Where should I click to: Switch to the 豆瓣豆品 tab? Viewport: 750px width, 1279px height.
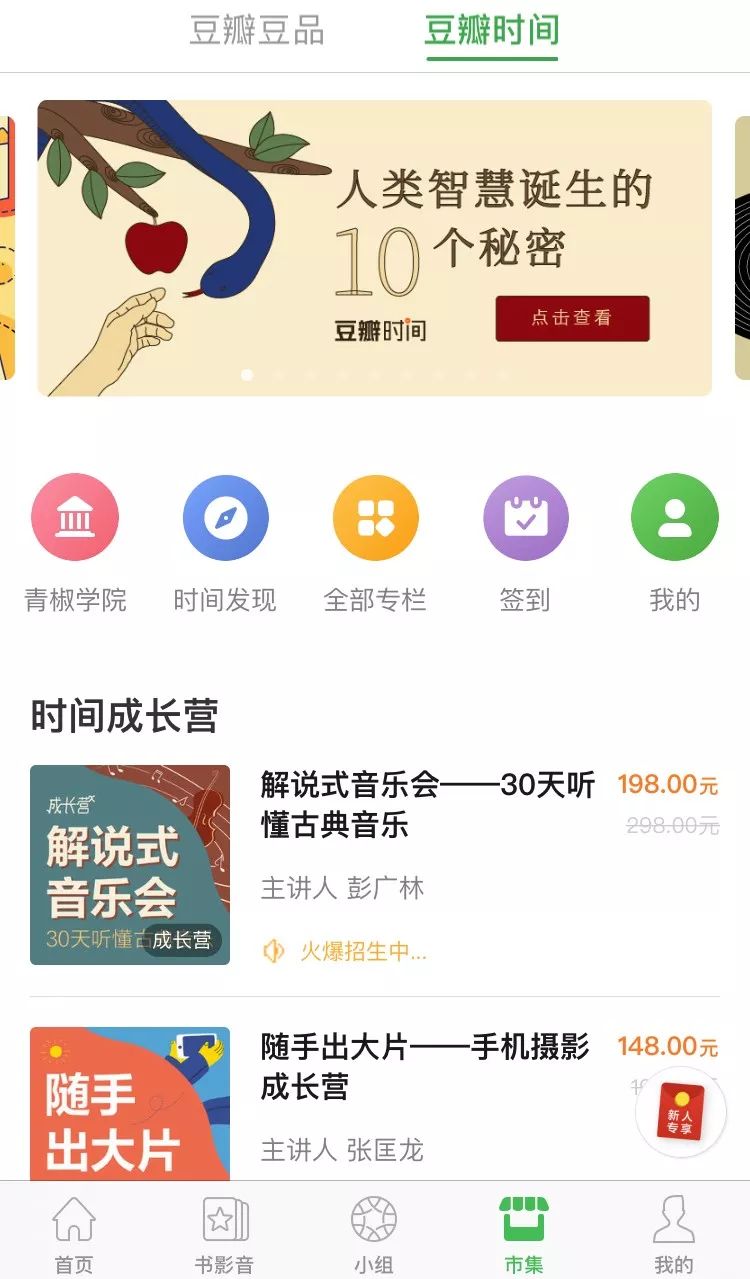coord(257,31)
